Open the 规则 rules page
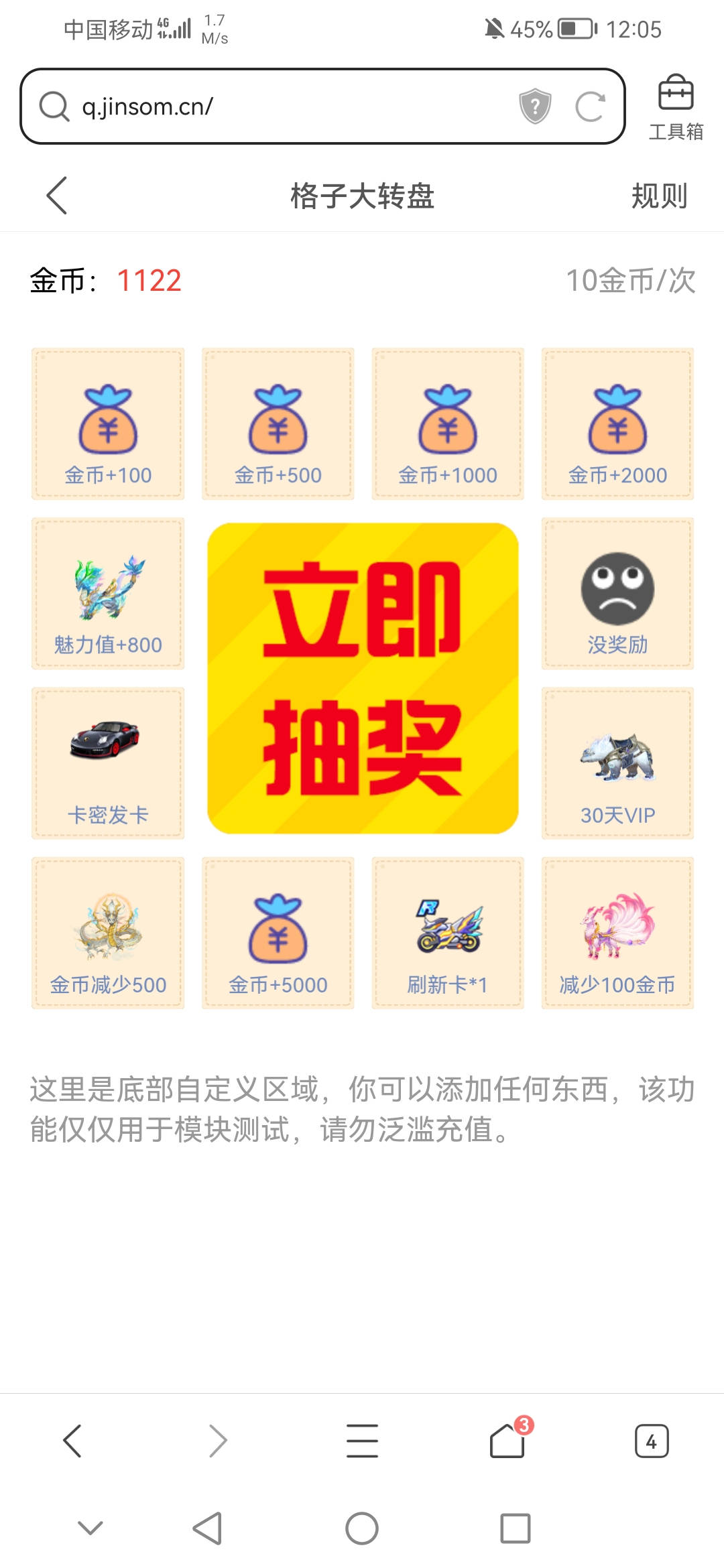The height and width of the screenshot is (1568, 724). (x=659, y=196)
